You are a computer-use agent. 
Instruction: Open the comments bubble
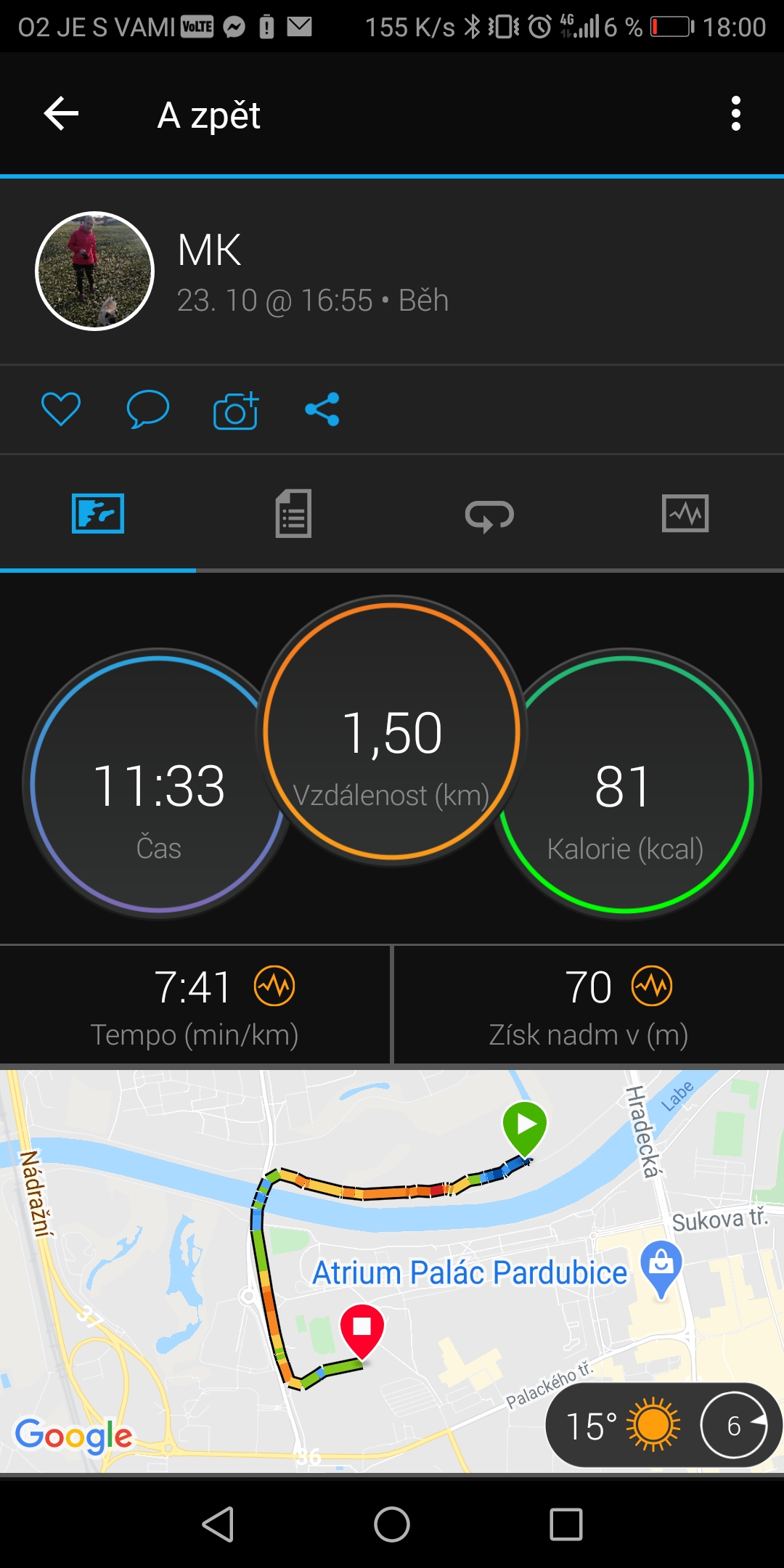pyautogui.click(x=148, y=409)
